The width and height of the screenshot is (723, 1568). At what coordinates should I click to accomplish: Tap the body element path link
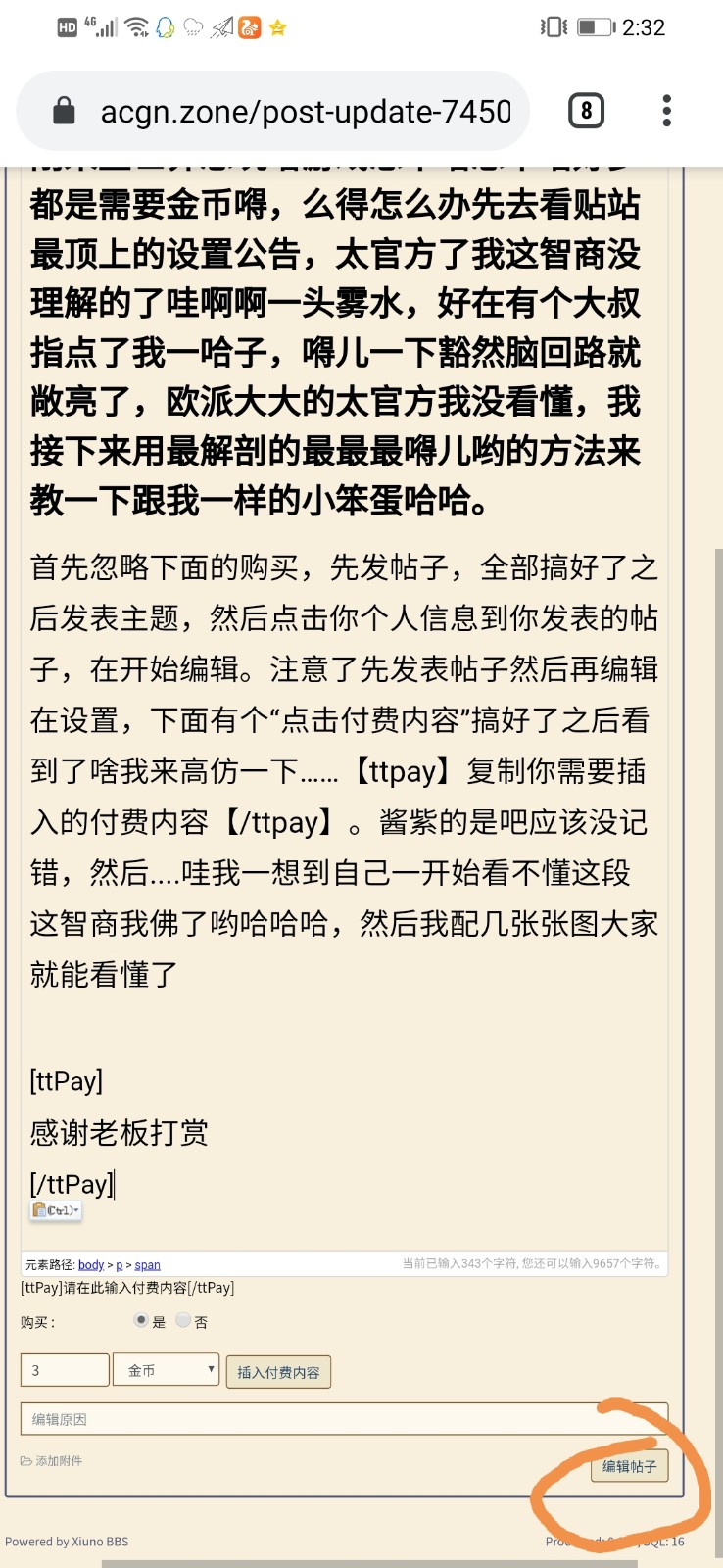(90, 1265)
